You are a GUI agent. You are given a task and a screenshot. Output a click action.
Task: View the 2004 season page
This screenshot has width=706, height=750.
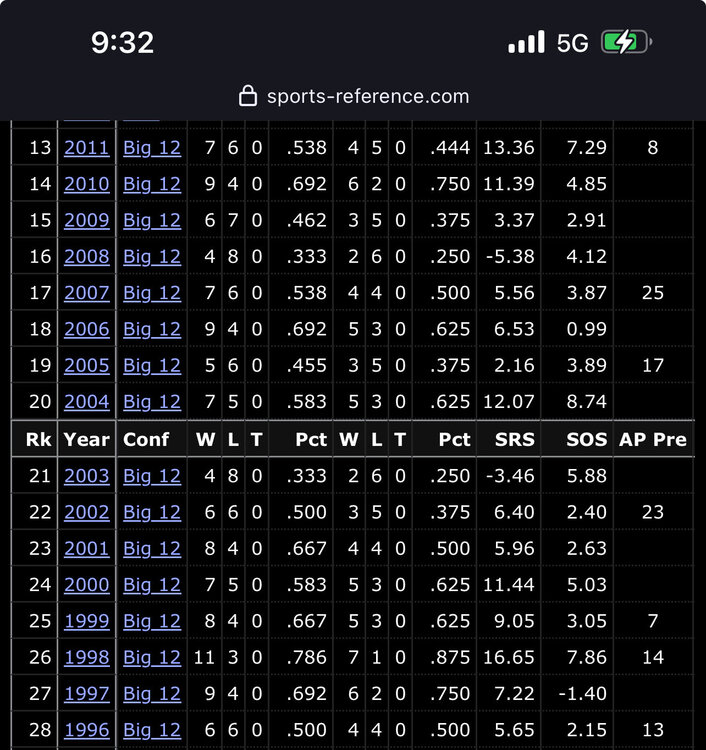click(87, 402)
